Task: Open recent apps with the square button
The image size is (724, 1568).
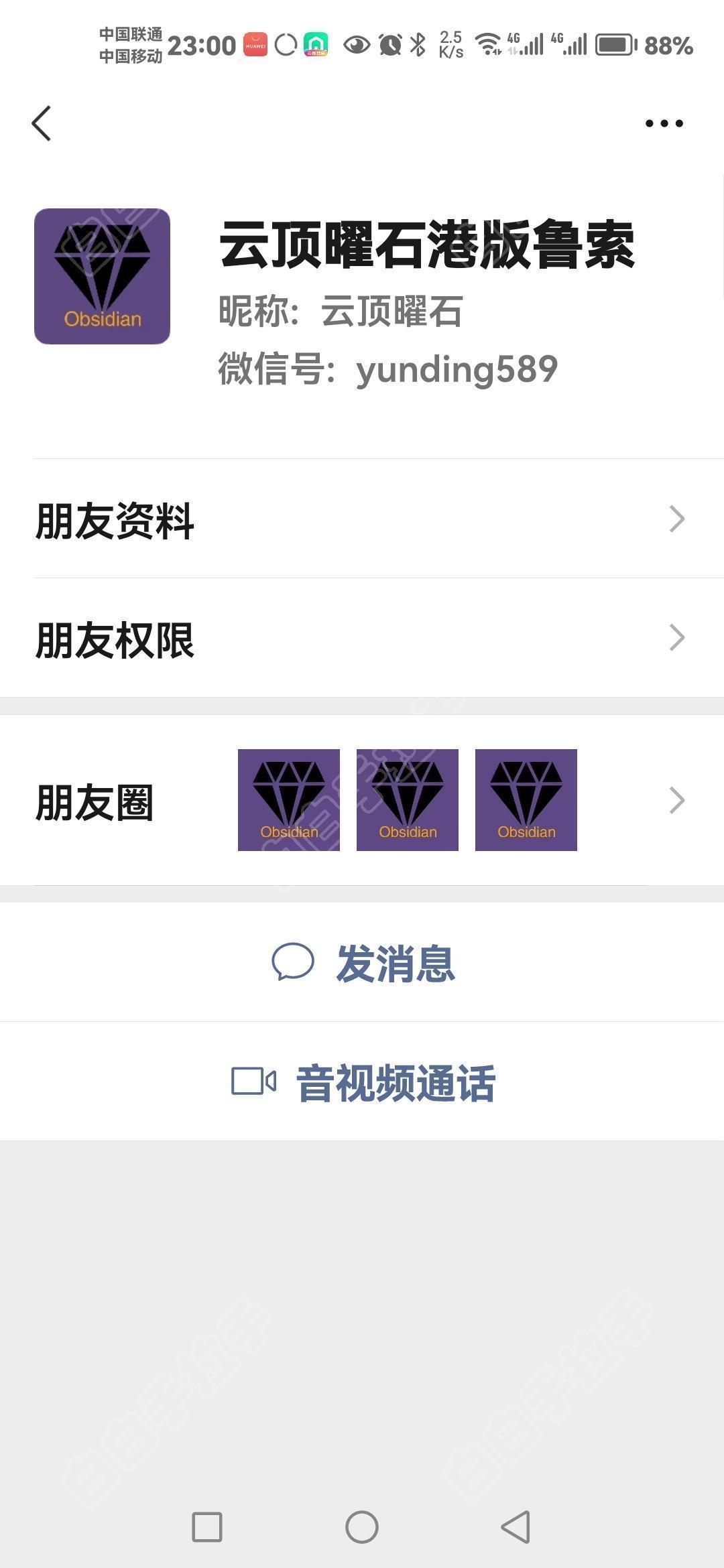Action: (x=207, y=1527)
